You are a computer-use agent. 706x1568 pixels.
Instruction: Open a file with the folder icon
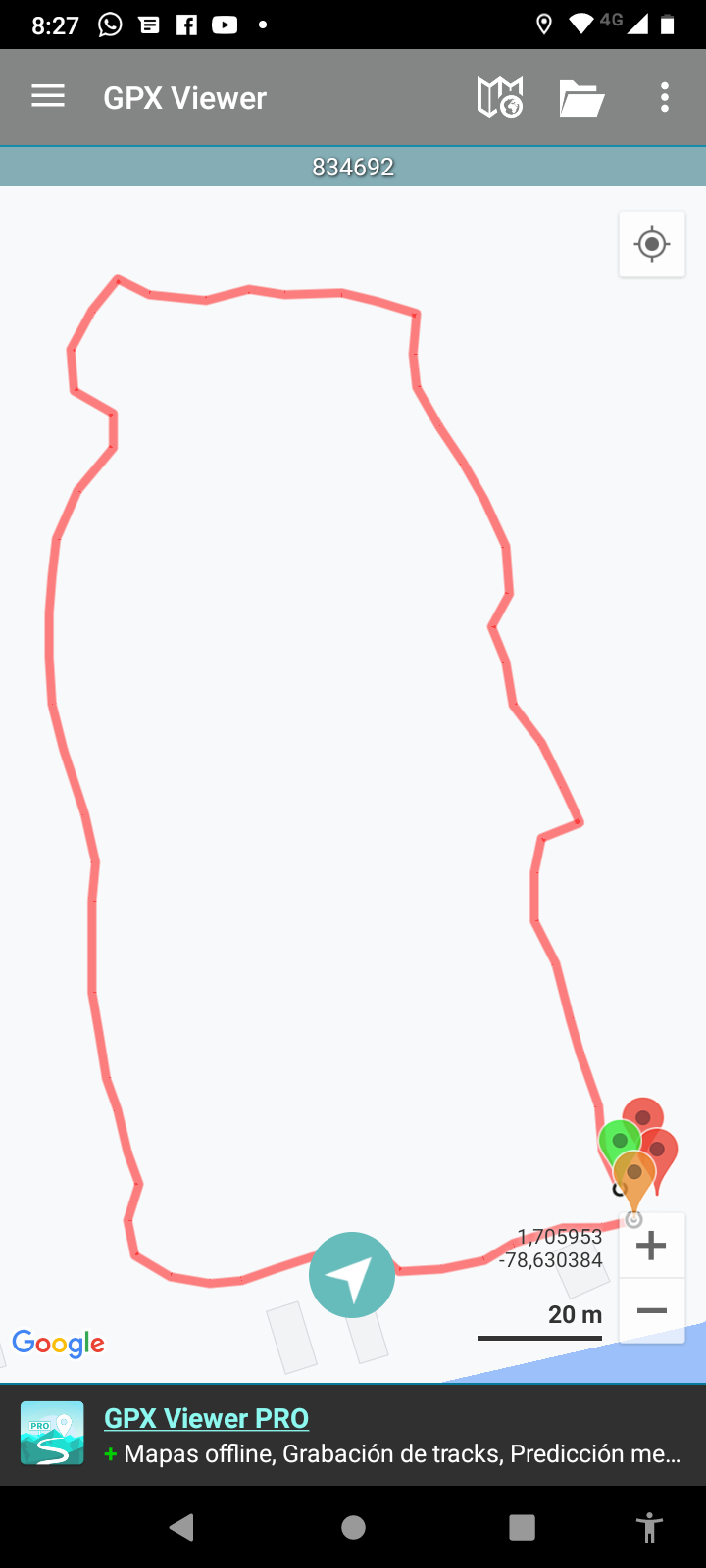581,98
